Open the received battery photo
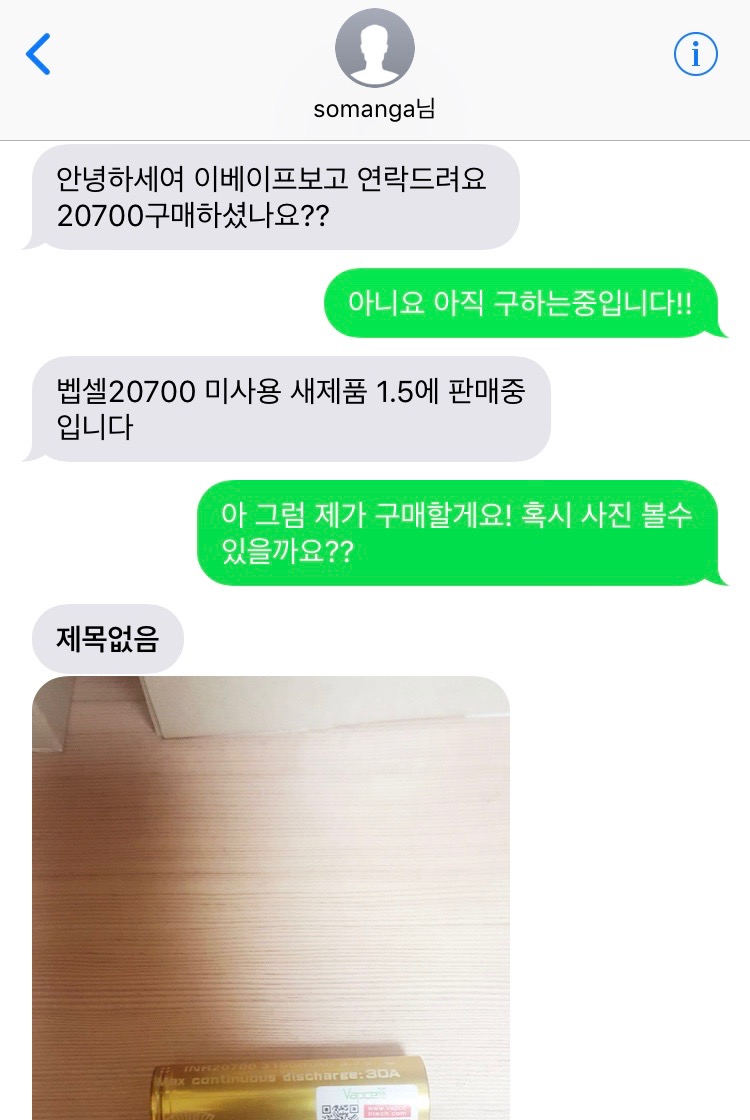The width and height of the screenshot is (750, 1120). pos(271,900)
